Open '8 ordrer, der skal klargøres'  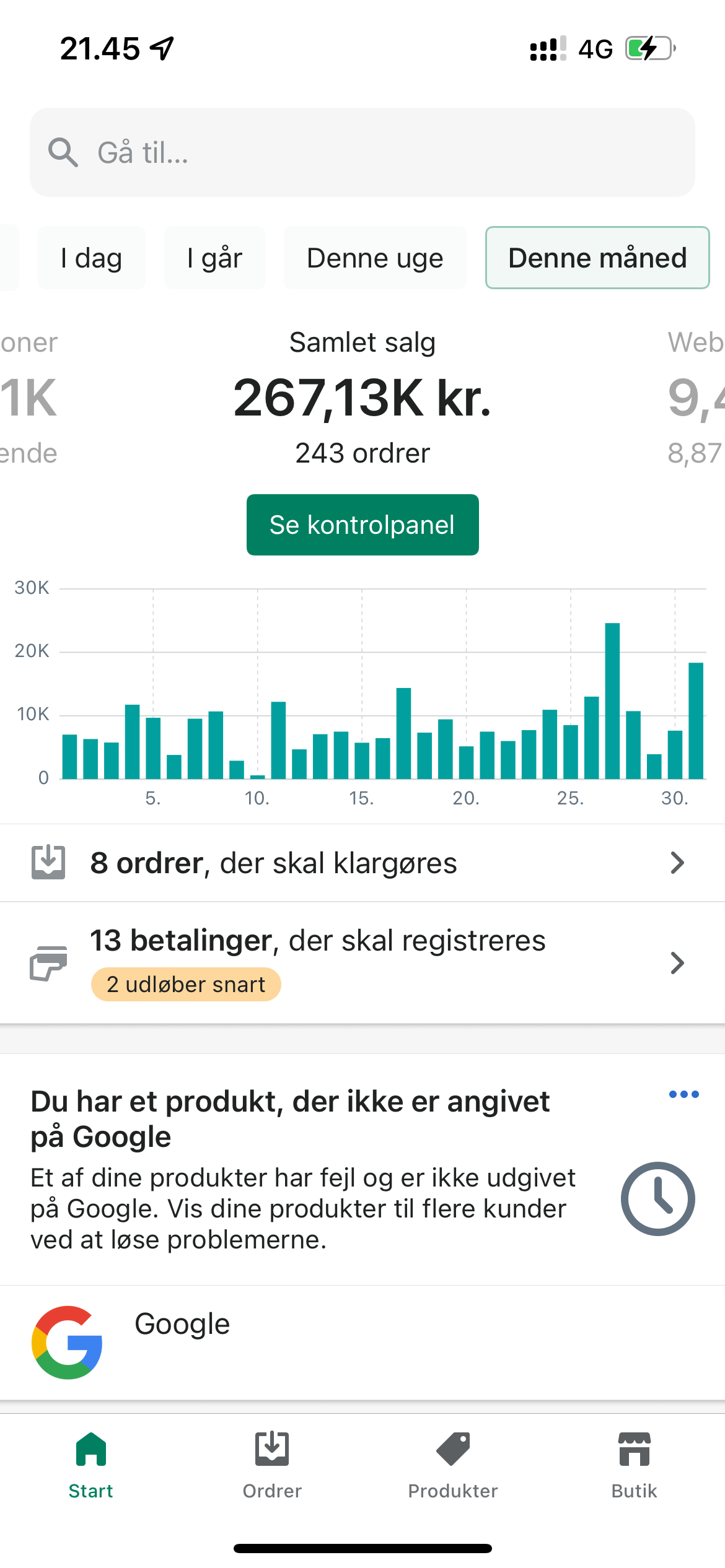point(362,863)
